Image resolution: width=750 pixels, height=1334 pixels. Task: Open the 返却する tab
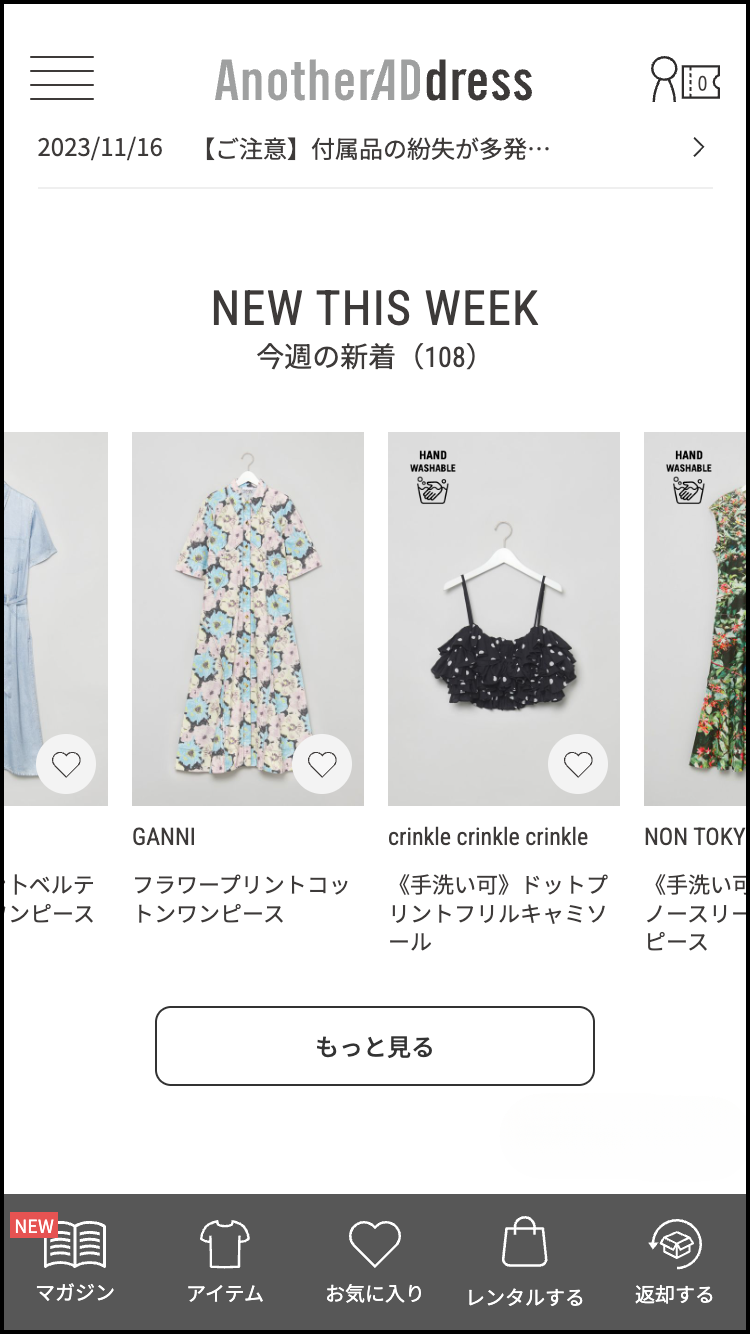click(675, 1262)
